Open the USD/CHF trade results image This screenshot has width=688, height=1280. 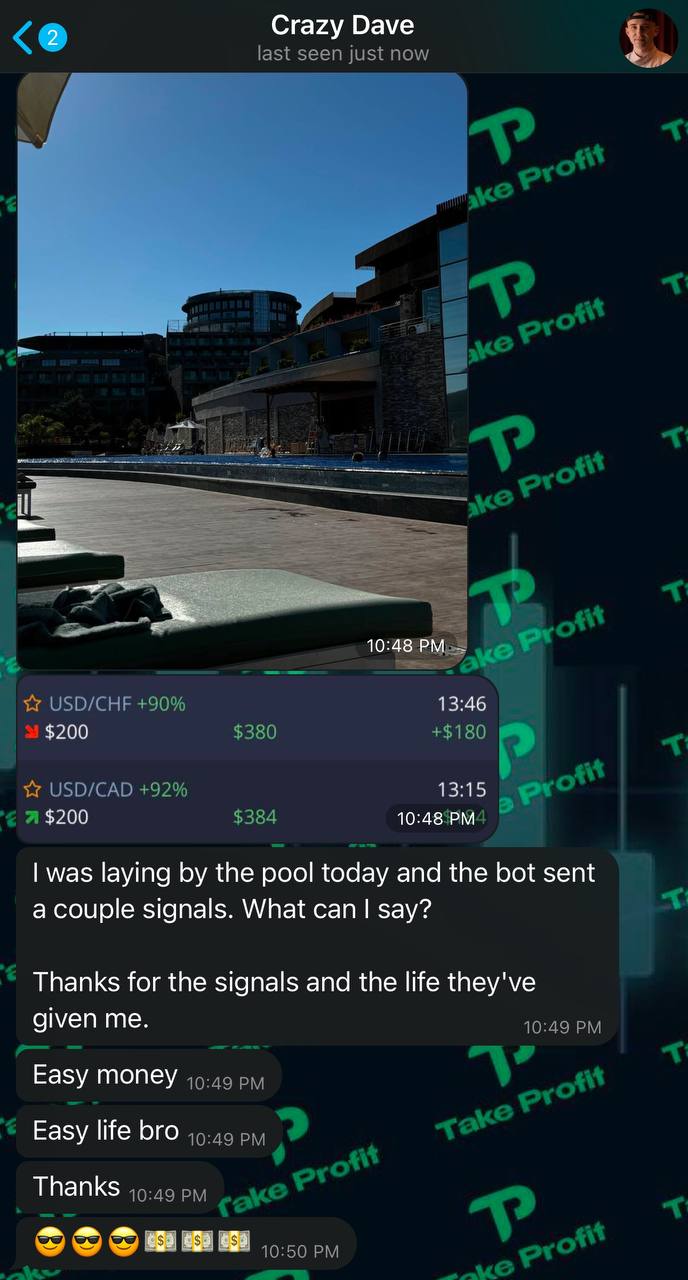(x=256, y=718)
